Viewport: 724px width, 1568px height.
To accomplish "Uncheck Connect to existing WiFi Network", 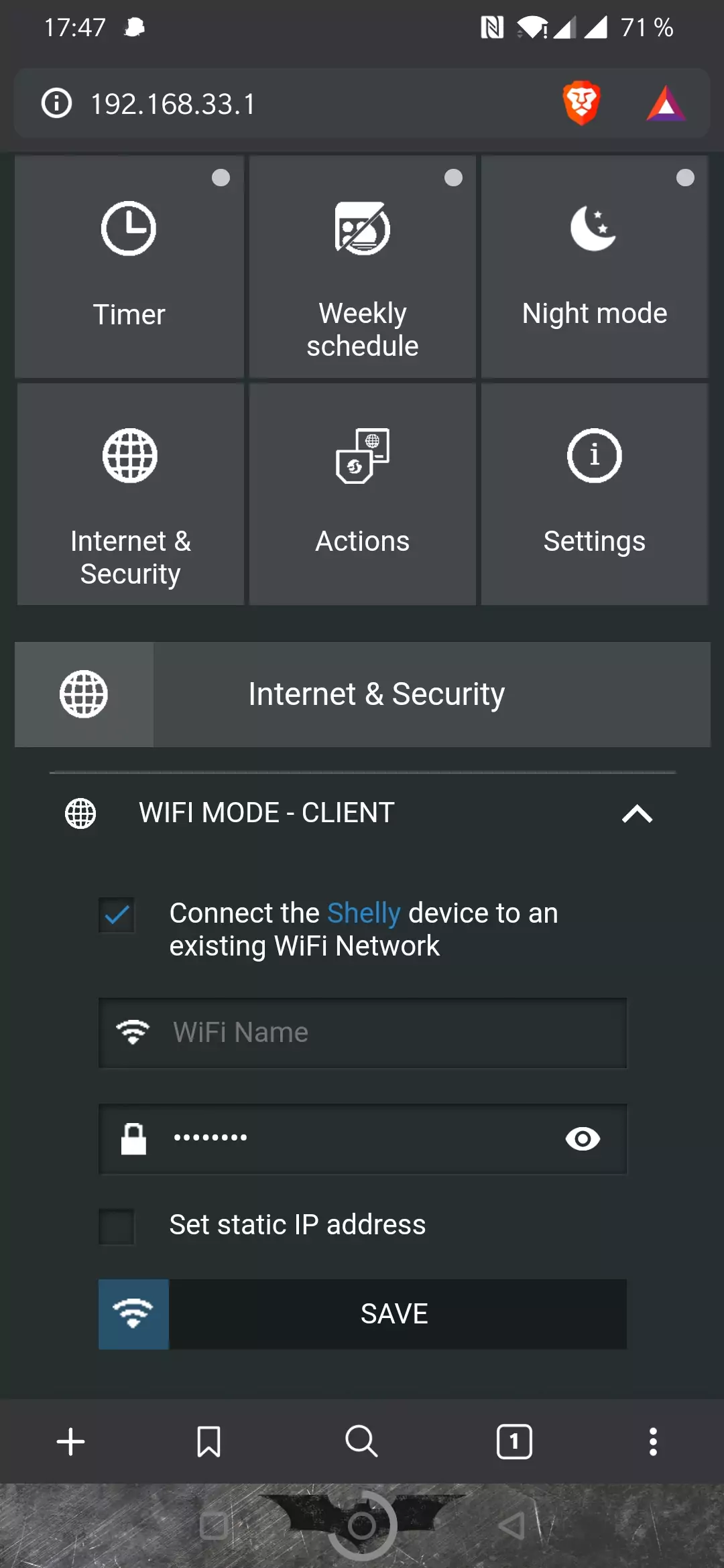I will click(117, 915).
